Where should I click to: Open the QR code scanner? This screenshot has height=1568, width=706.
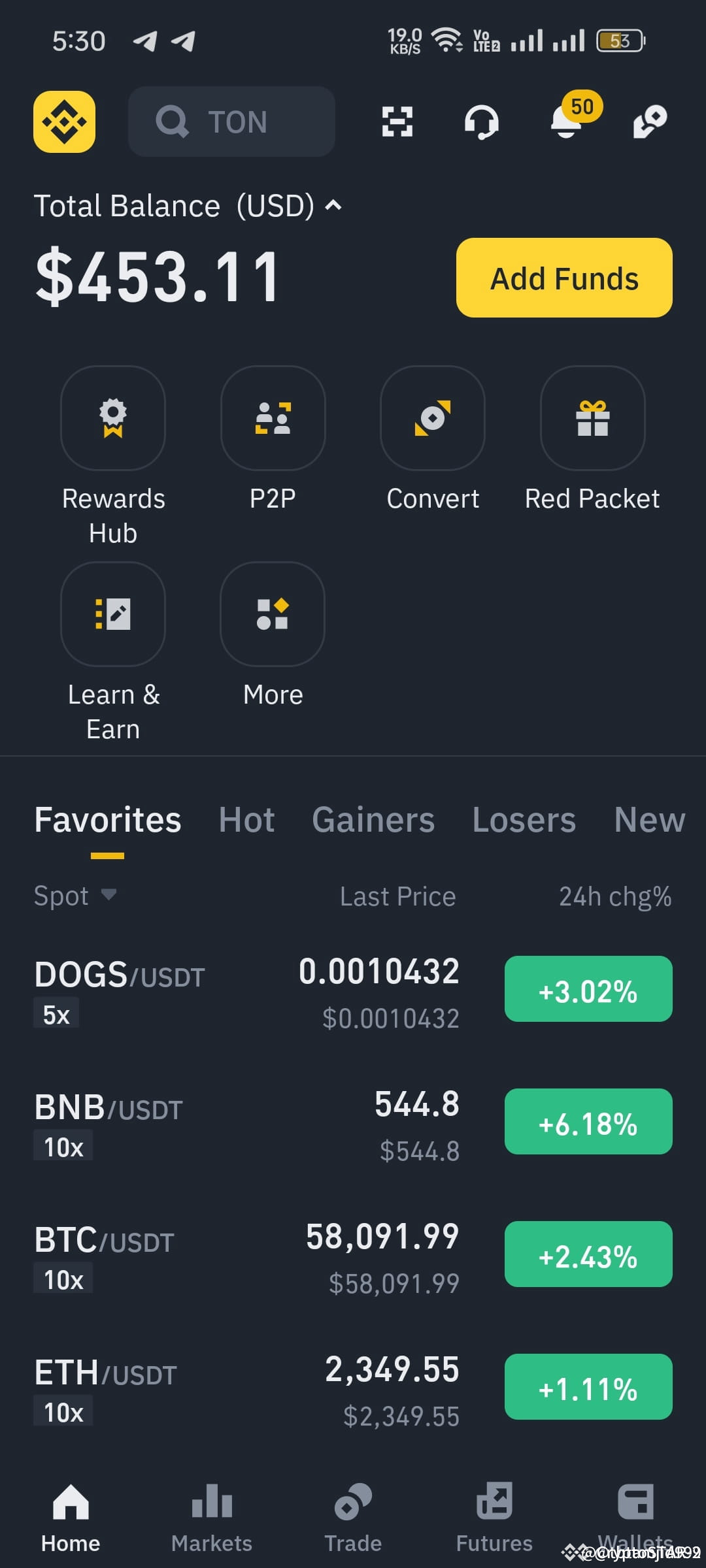click(397, 122)
